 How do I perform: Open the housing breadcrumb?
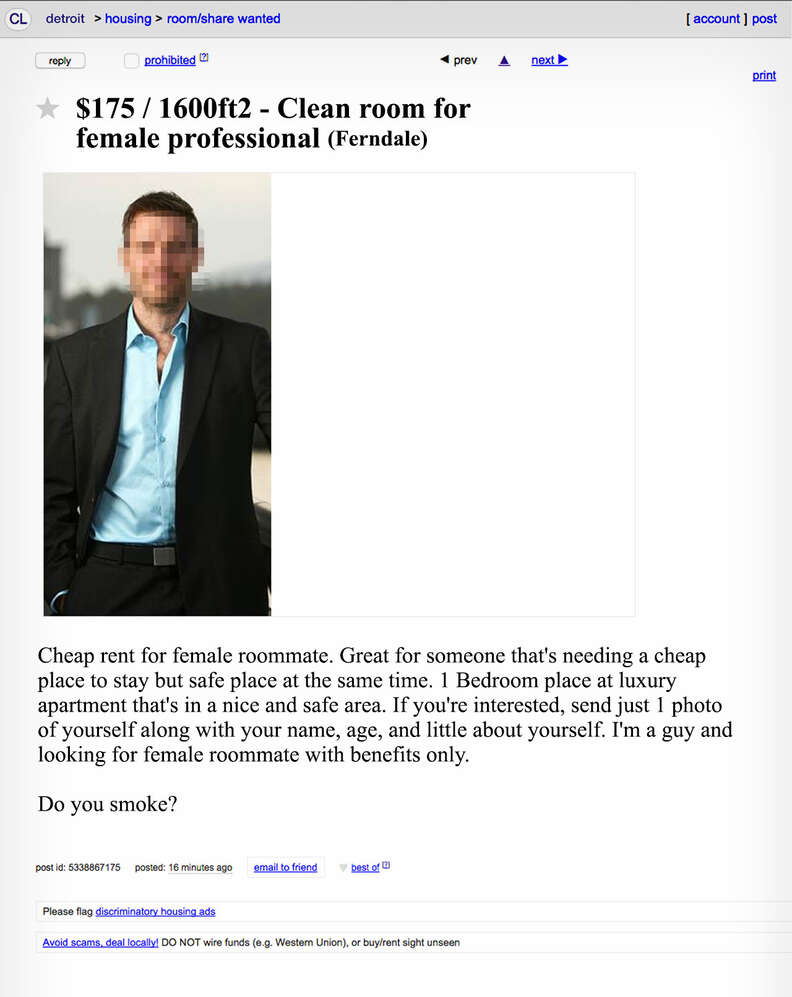coord(128,18)
